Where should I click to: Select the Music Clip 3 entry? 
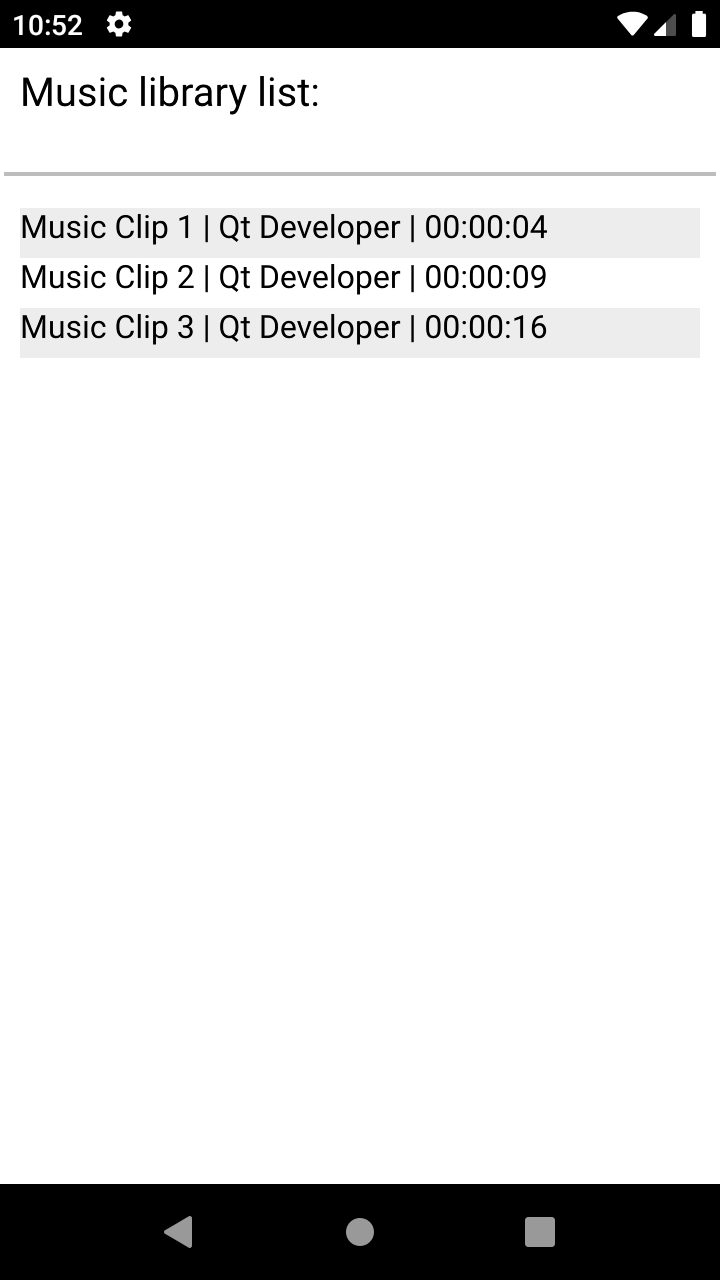click(284, 328)
